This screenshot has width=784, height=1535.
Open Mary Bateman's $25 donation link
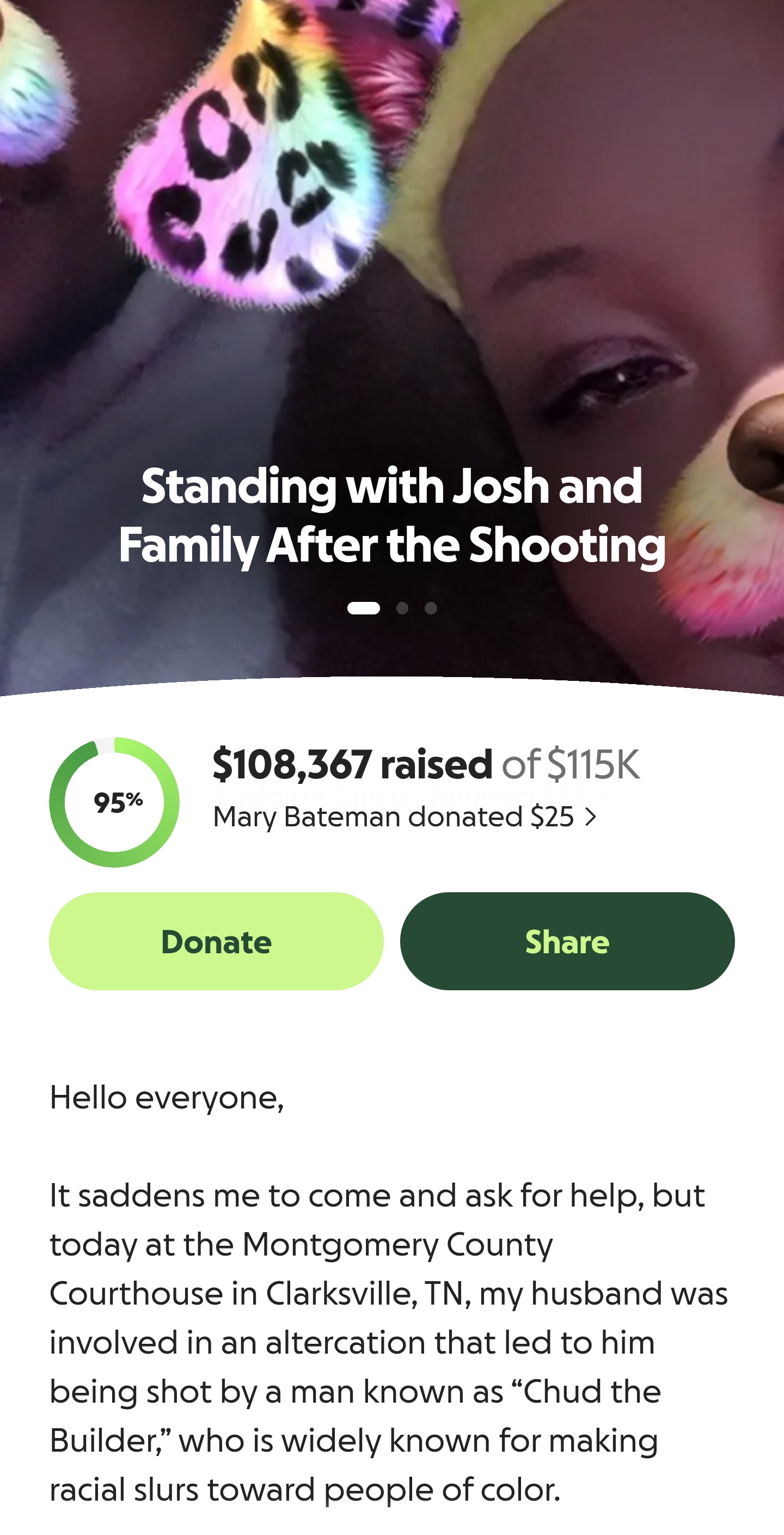tap(405, 817)
